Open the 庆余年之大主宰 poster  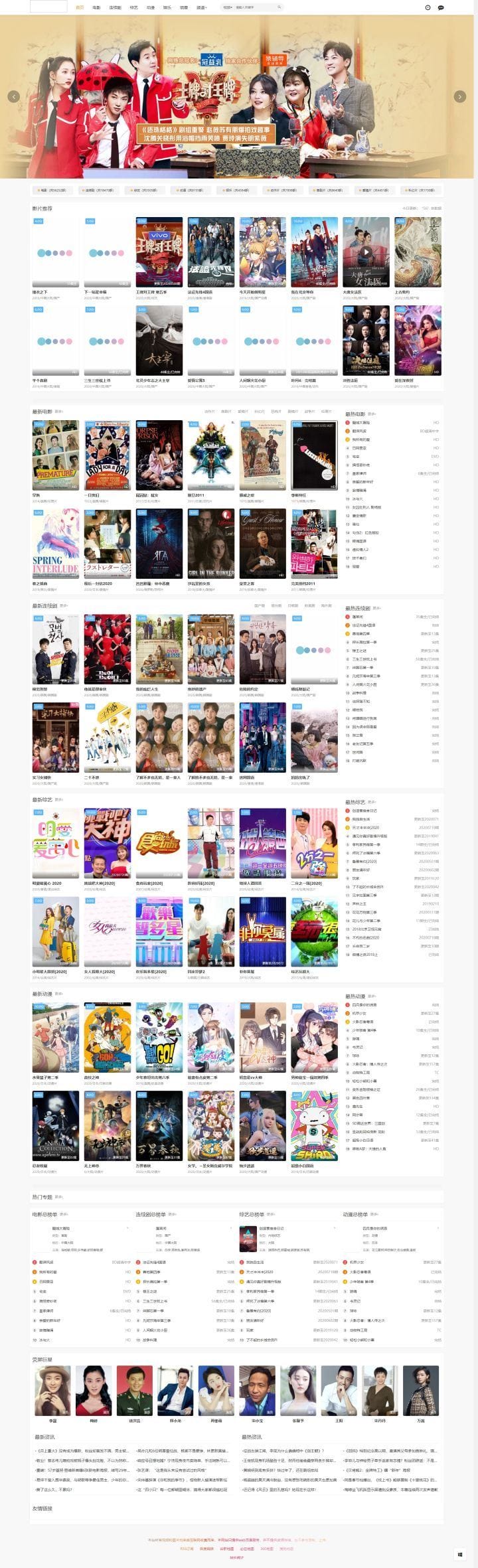coord(159,341)
